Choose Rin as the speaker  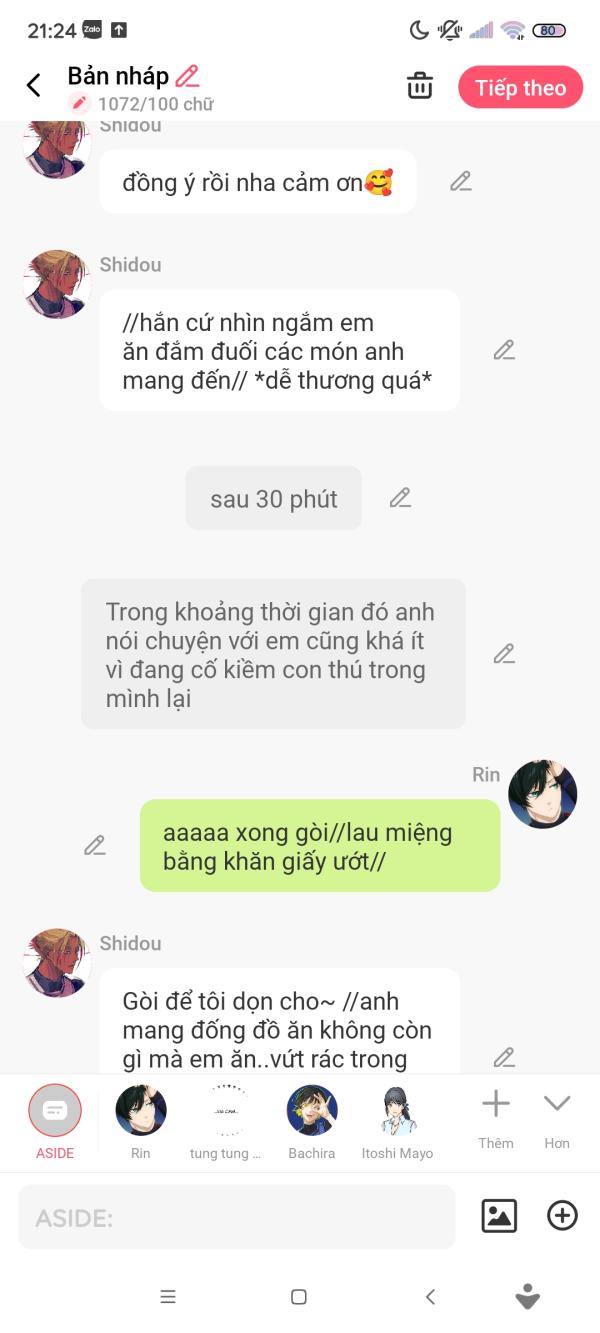pos(141,1122)
